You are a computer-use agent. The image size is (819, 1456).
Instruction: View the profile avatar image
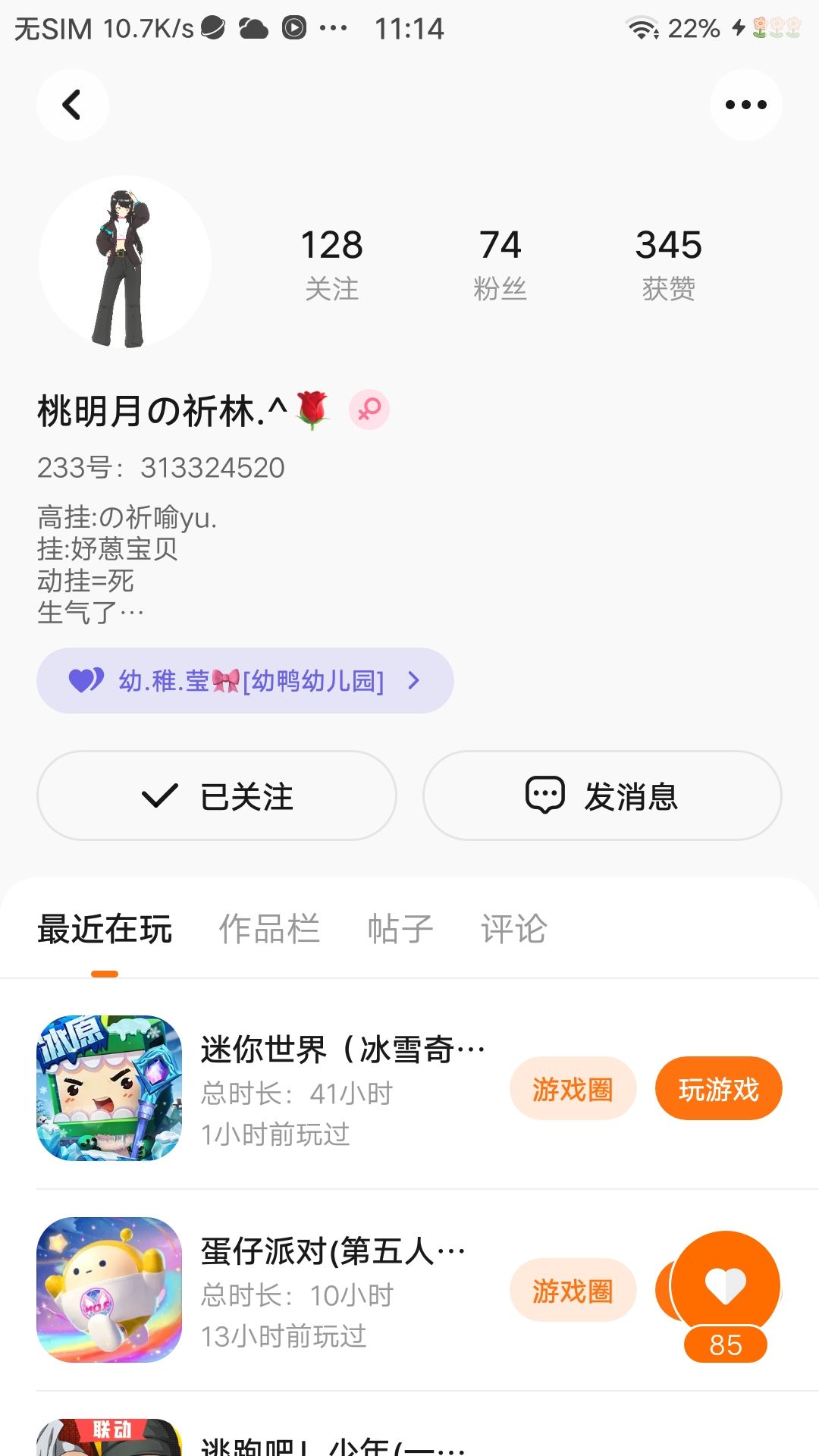pos(124,262)
